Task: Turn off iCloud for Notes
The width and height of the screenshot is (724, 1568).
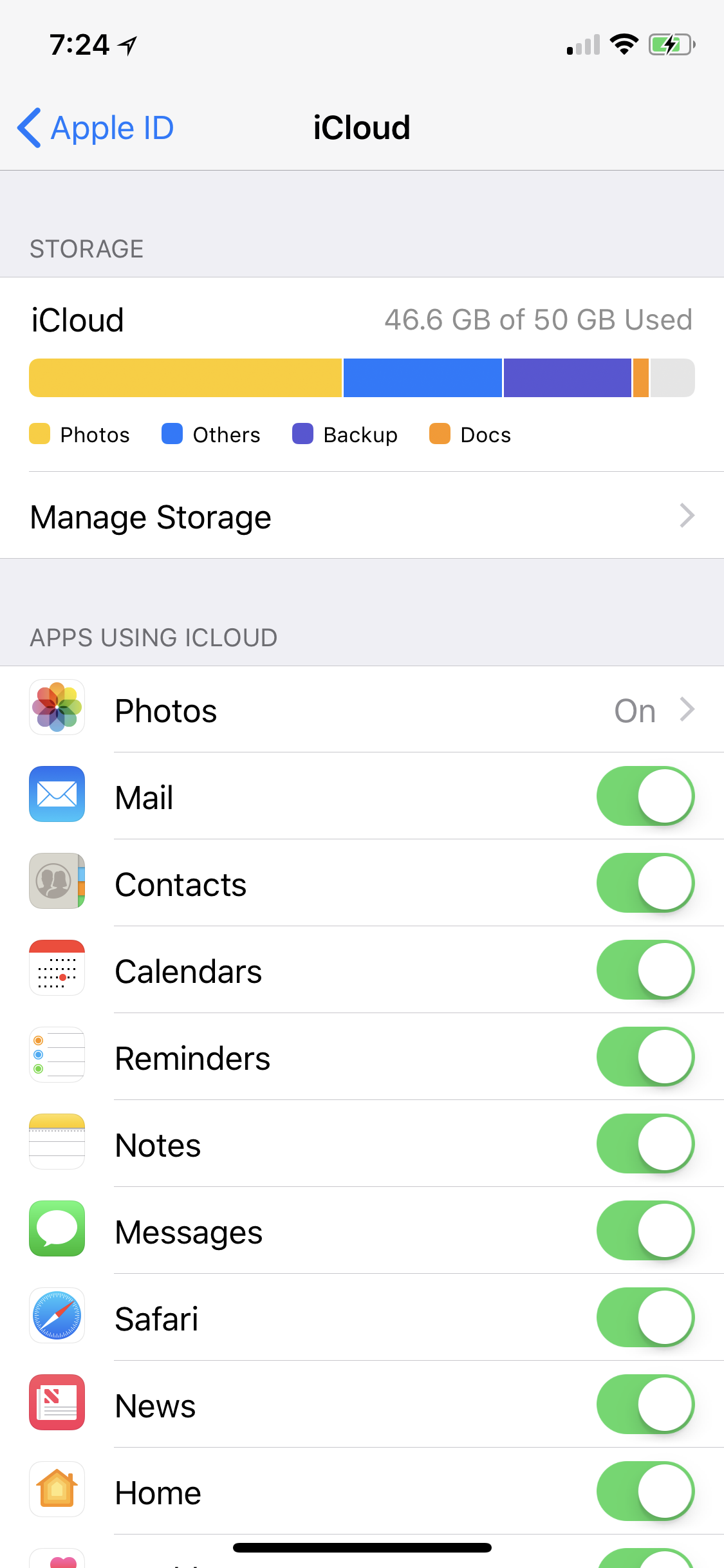Action: click(x=645, y=1144)
